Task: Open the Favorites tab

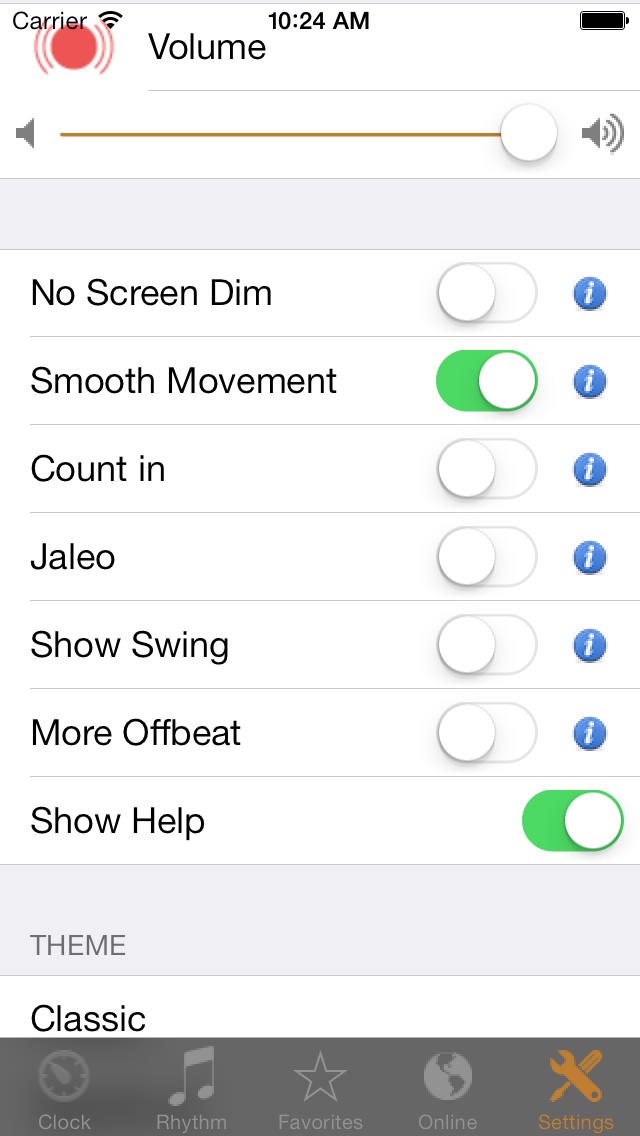Action: click(x=320, y=1088)
